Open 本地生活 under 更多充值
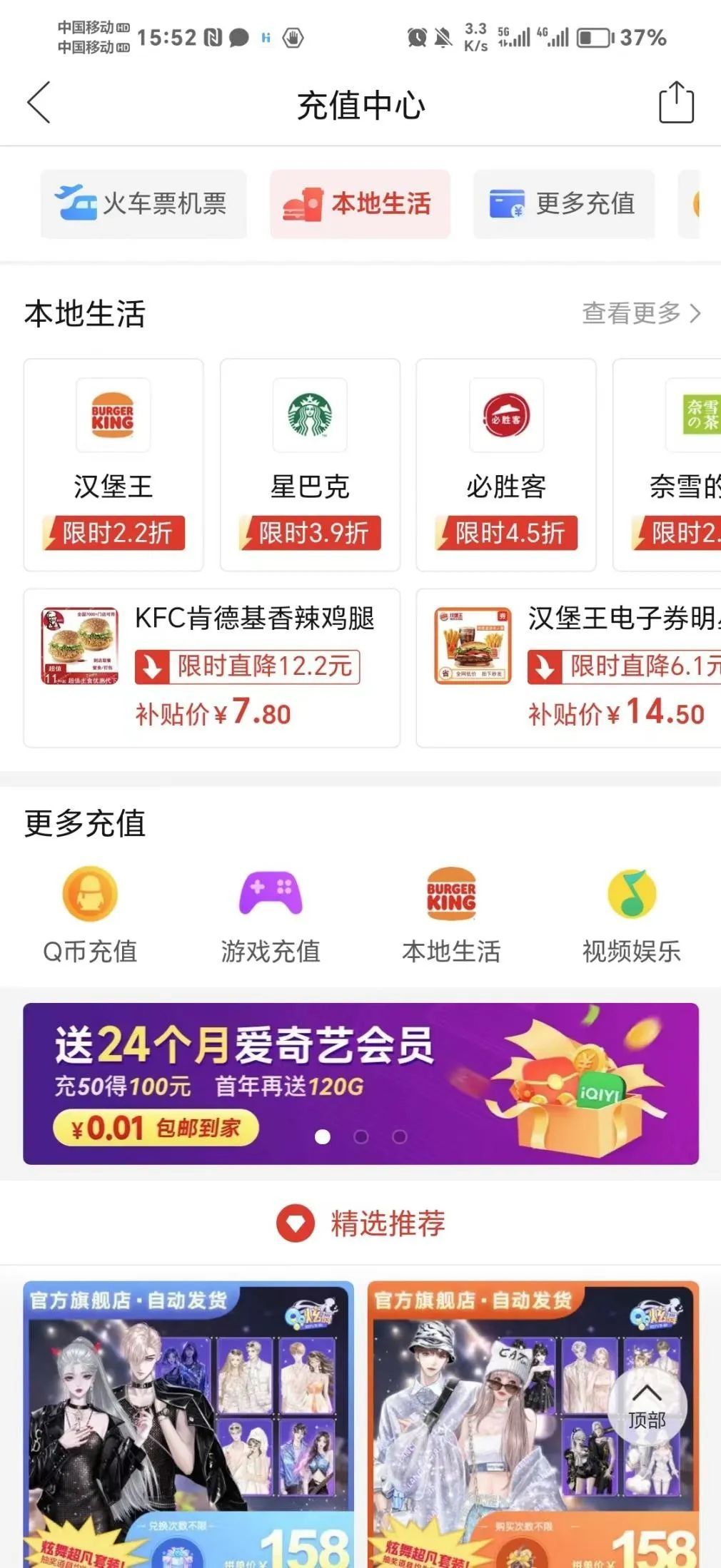This screenshot has height=1568, width=721. (451, 914)
